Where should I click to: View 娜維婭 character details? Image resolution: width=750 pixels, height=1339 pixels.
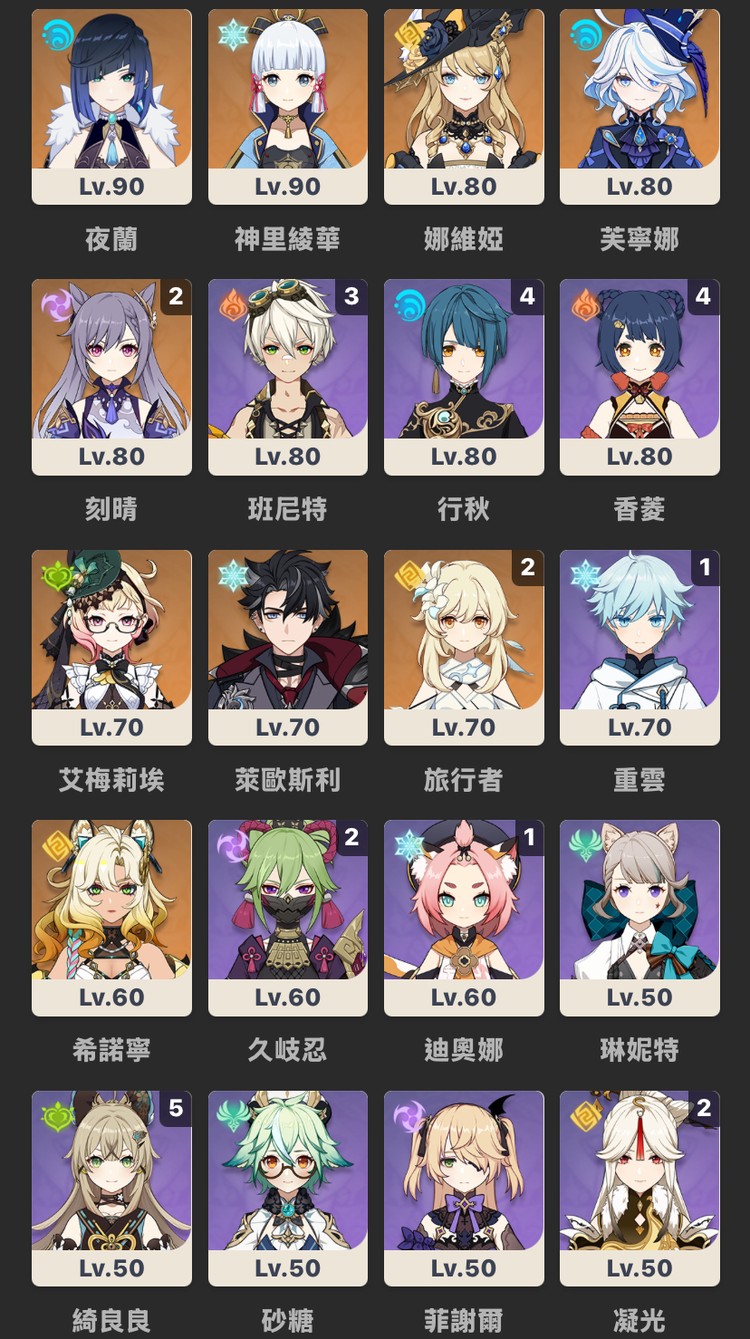coord(463,106)
